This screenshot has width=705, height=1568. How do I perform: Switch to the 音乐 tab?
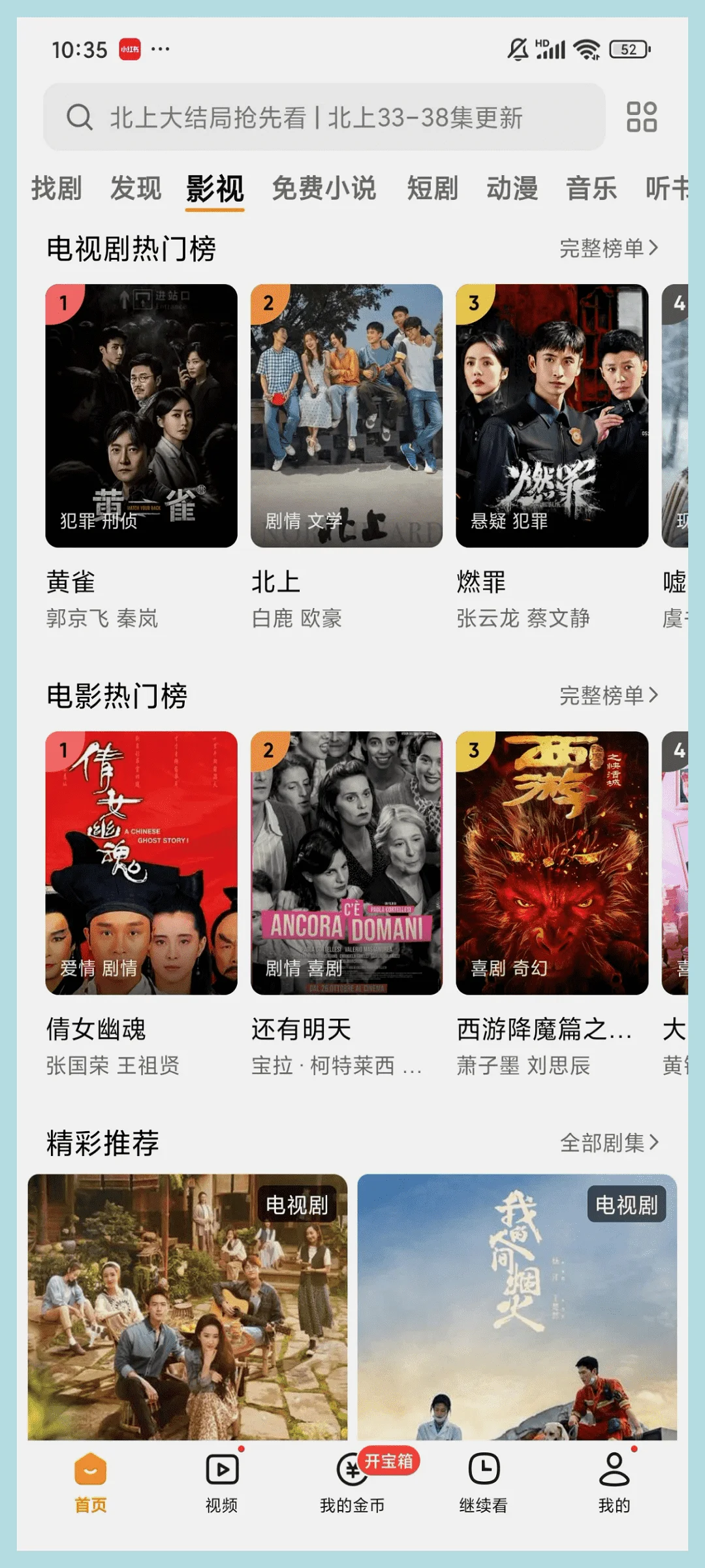point(591,189)
